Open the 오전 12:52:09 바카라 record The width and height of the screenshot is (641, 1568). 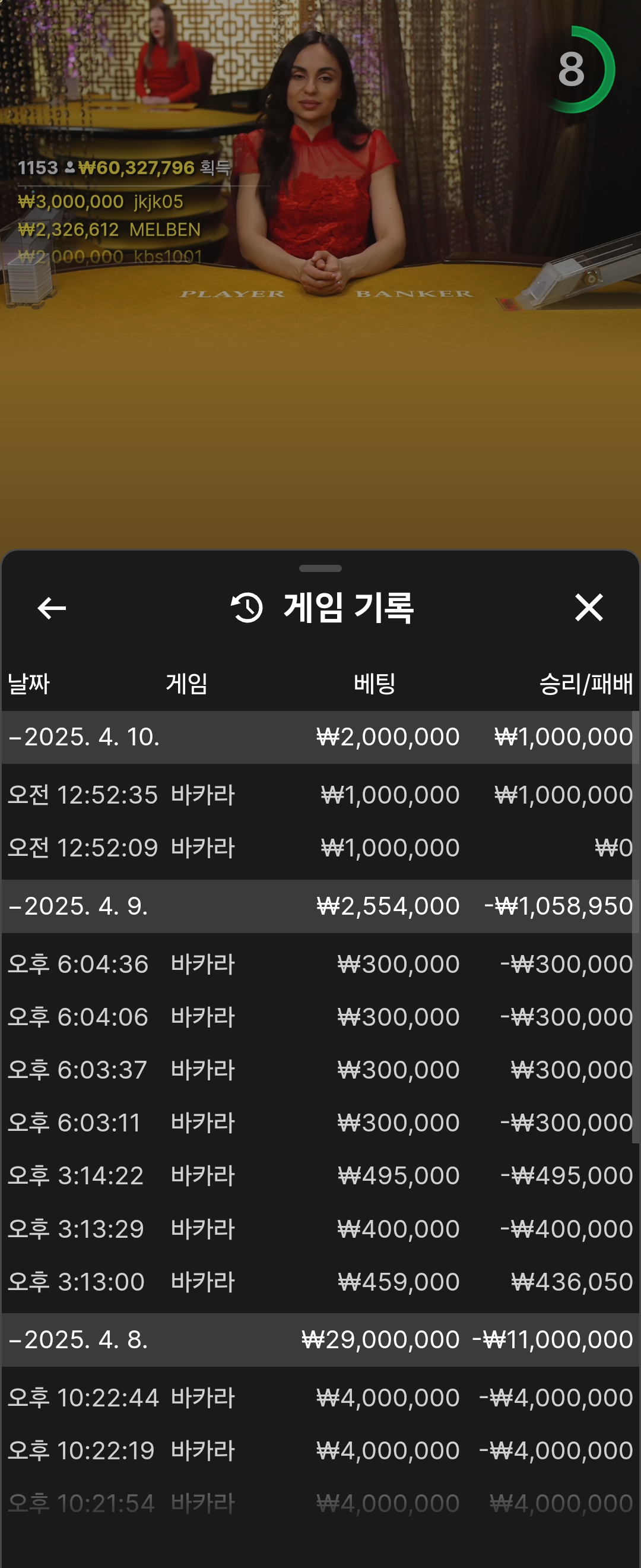pyautogui.click(x=320, y=848)
